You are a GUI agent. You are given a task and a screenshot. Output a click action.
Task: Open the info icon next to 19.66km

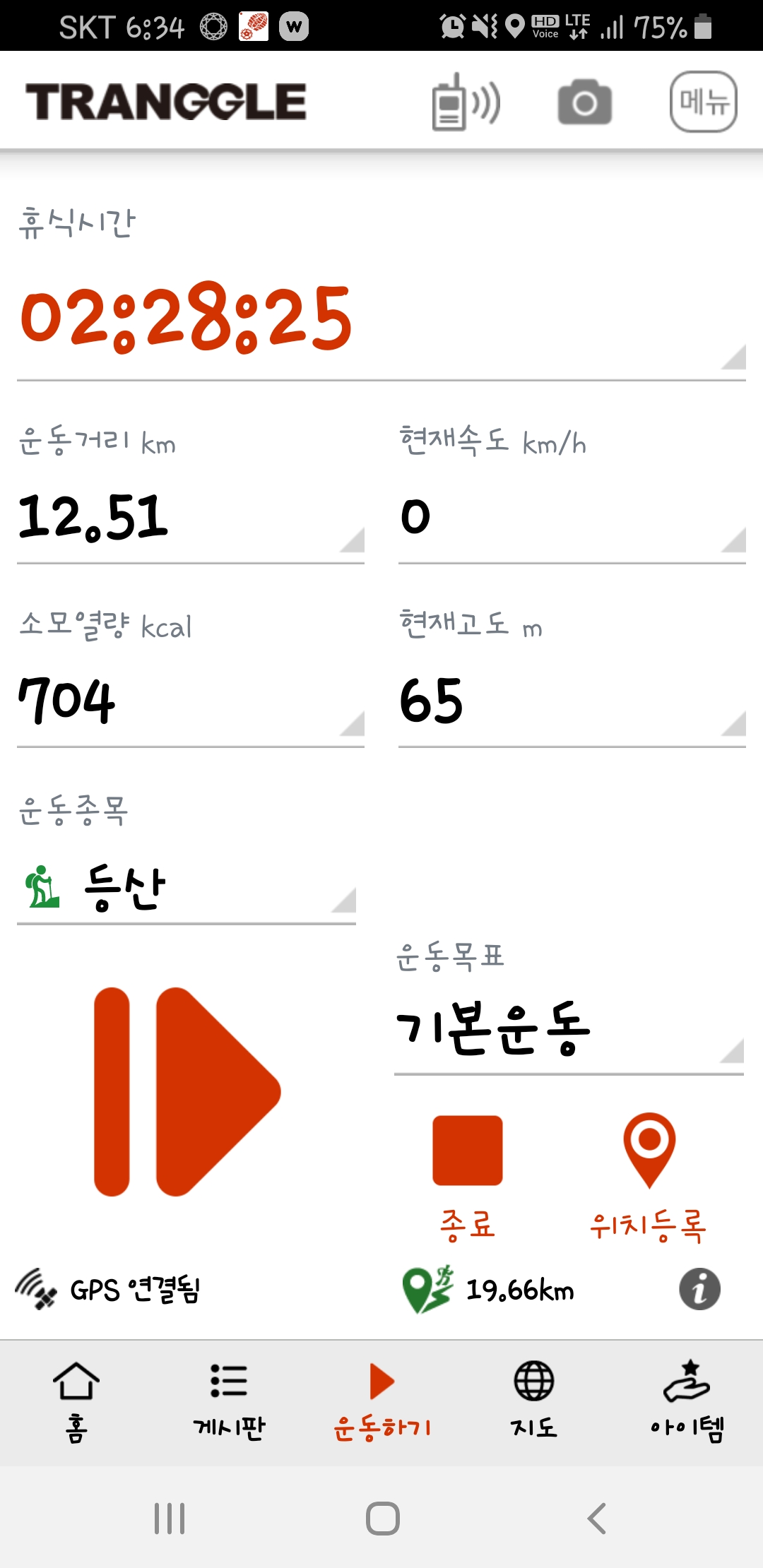click(699, 1289)
